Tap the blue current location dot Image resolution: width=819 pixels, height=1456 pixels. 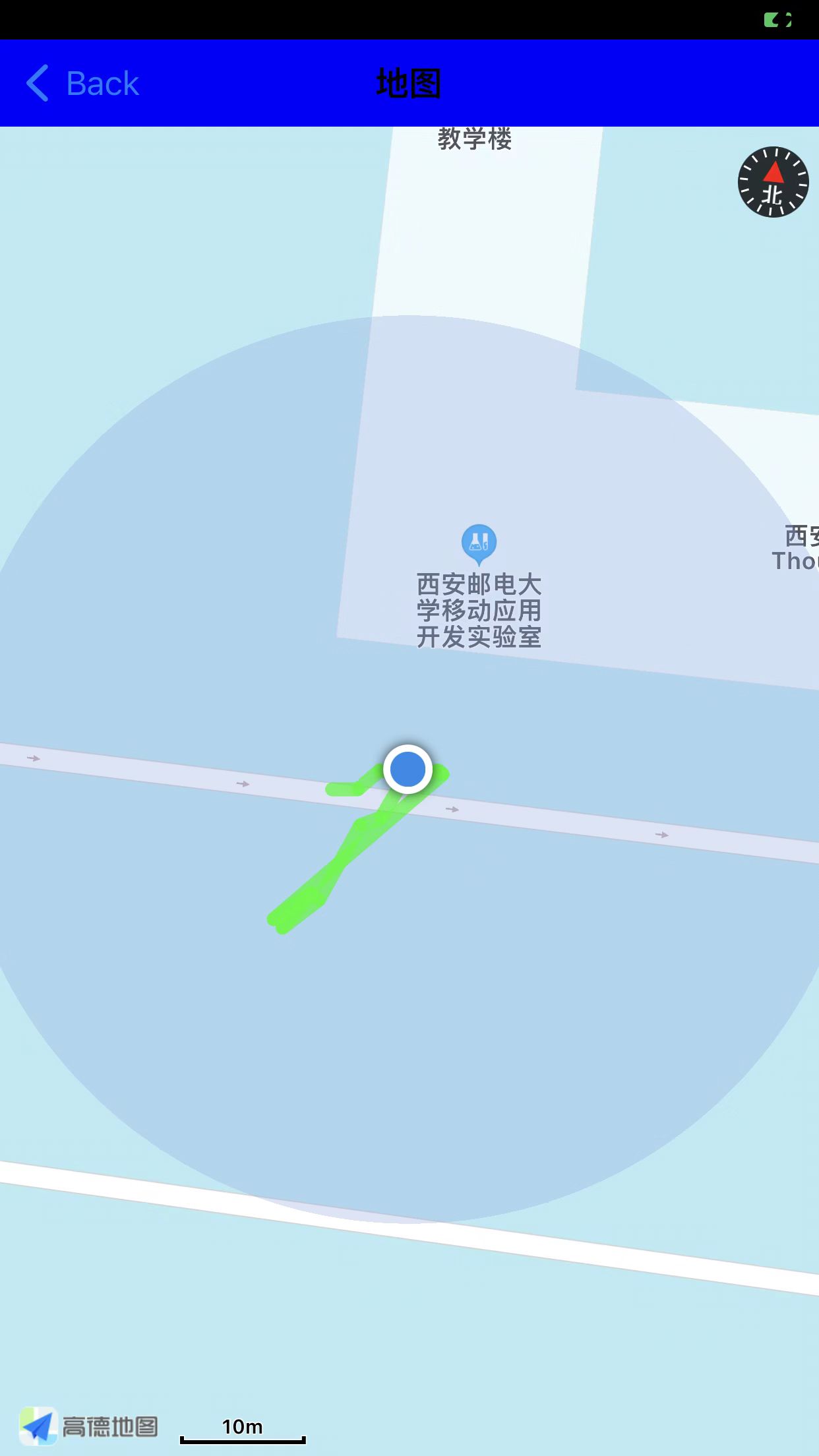tap(408, 769)
